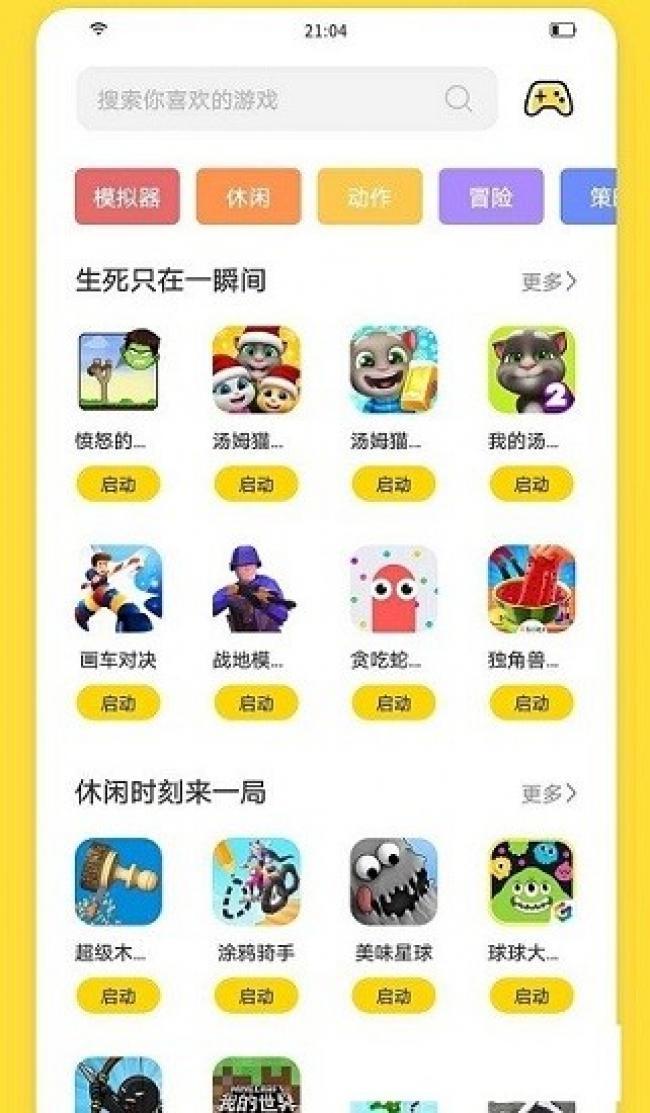
Task: Select the 休闲 category chip
Action: (248, 196)
